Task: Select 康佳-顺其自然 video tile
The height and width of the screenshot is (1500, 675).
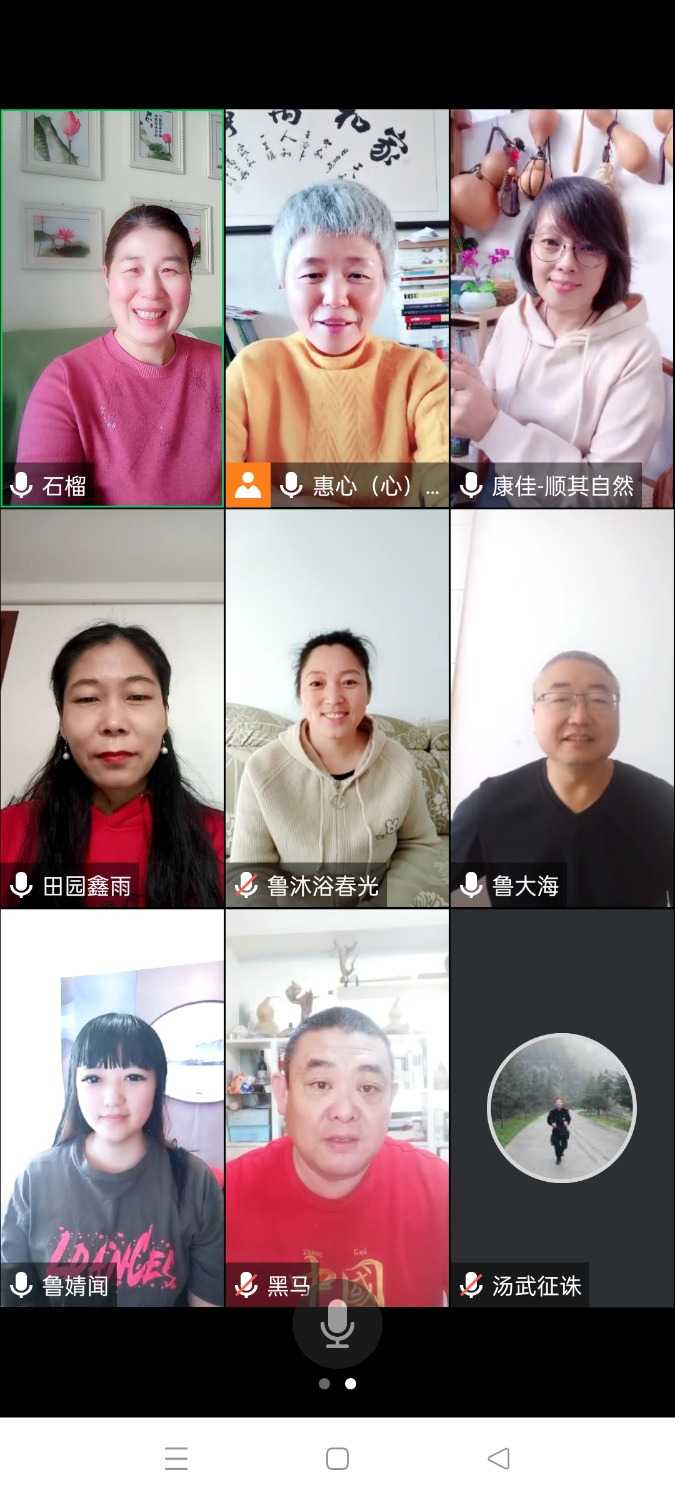Action: click(x=562, y=308)
